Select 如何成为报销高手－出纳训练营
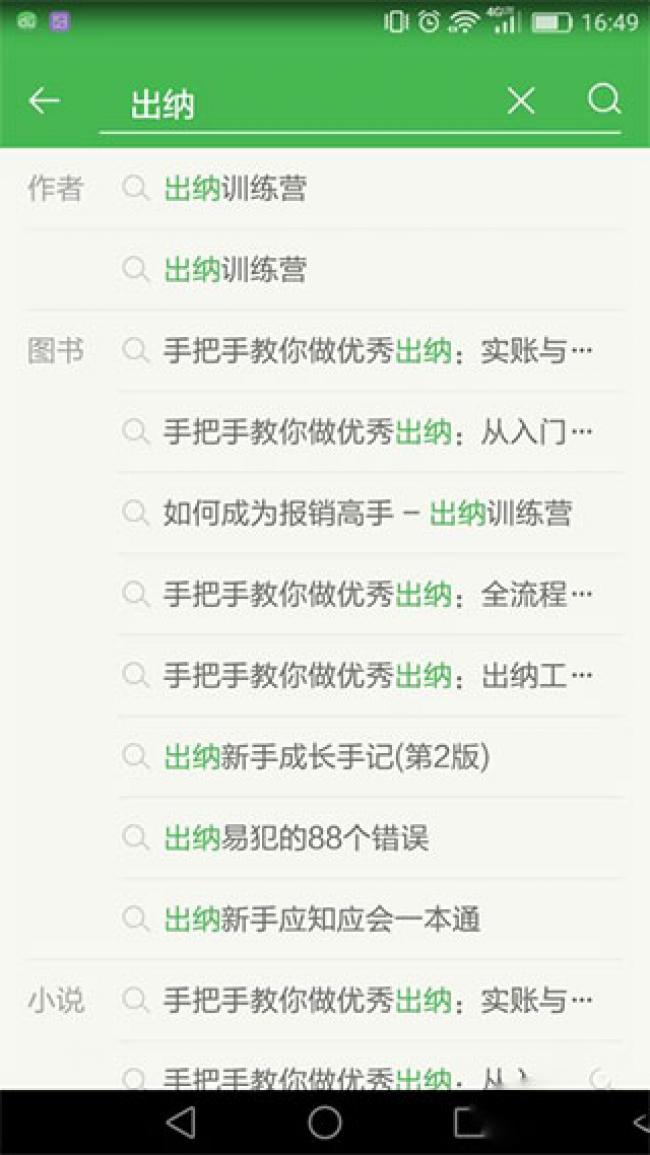Viewport: 650px width, 1155px height. [371, 513]
